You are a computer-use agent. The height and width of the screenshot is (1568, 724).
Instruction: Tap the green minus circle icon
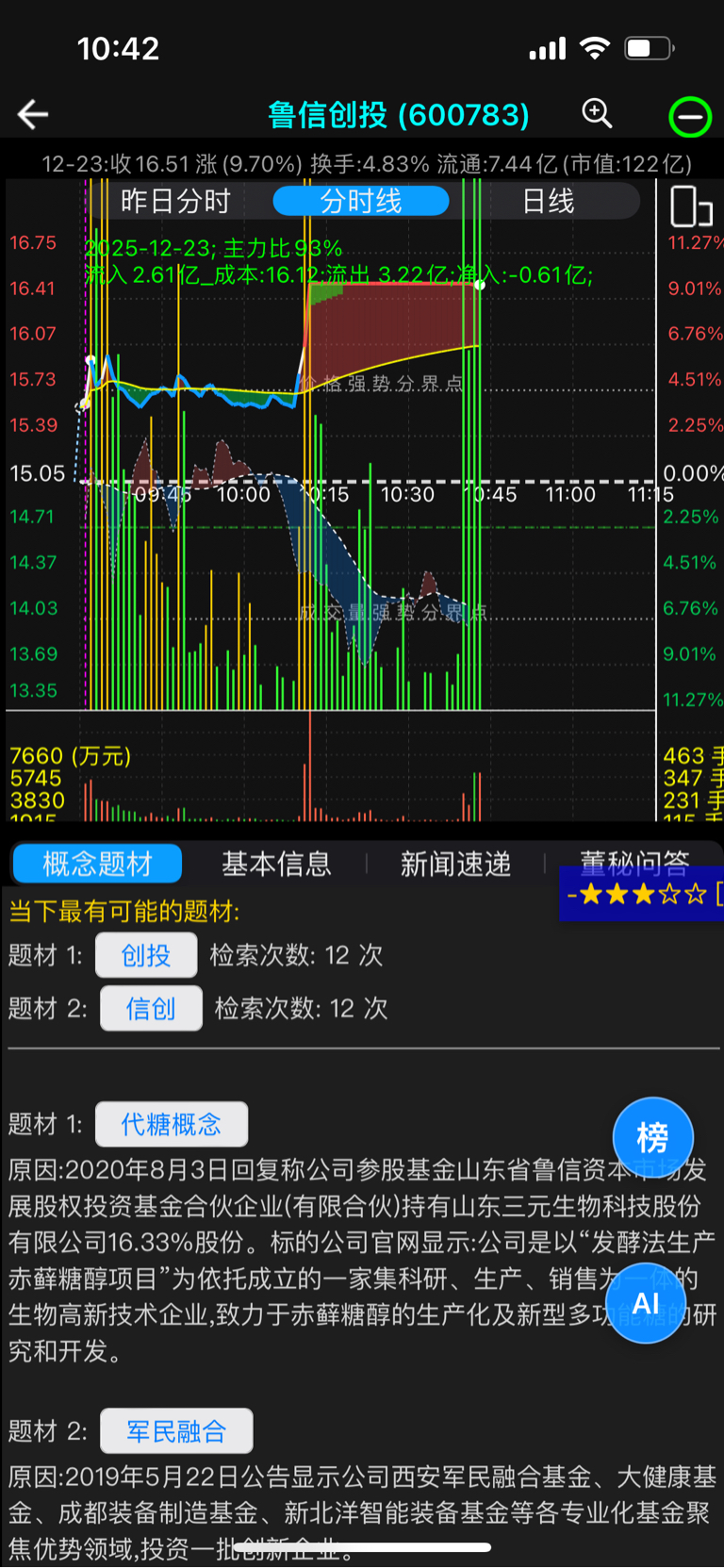(x=689, y=117)
